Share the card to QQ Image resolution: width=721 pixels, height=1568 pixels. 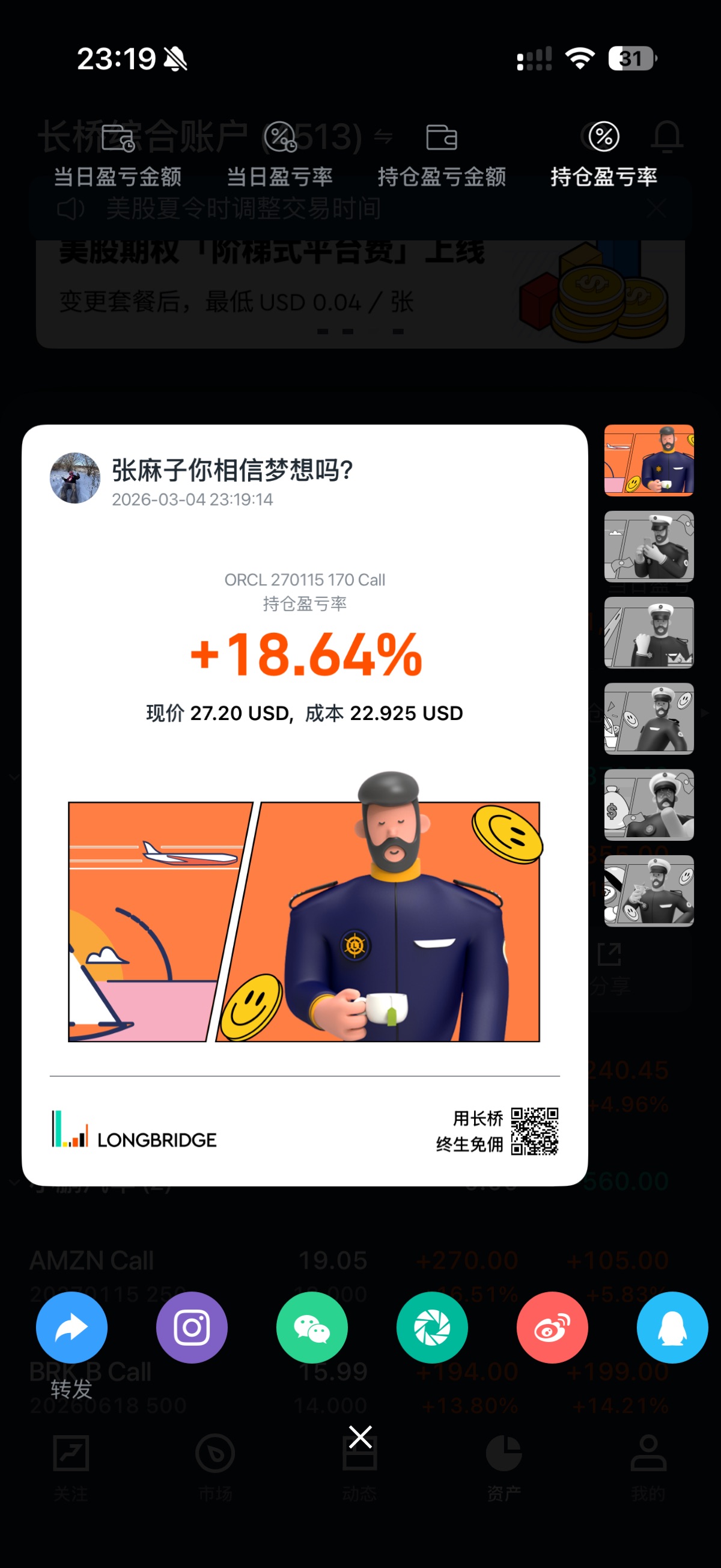point(672,1328)
